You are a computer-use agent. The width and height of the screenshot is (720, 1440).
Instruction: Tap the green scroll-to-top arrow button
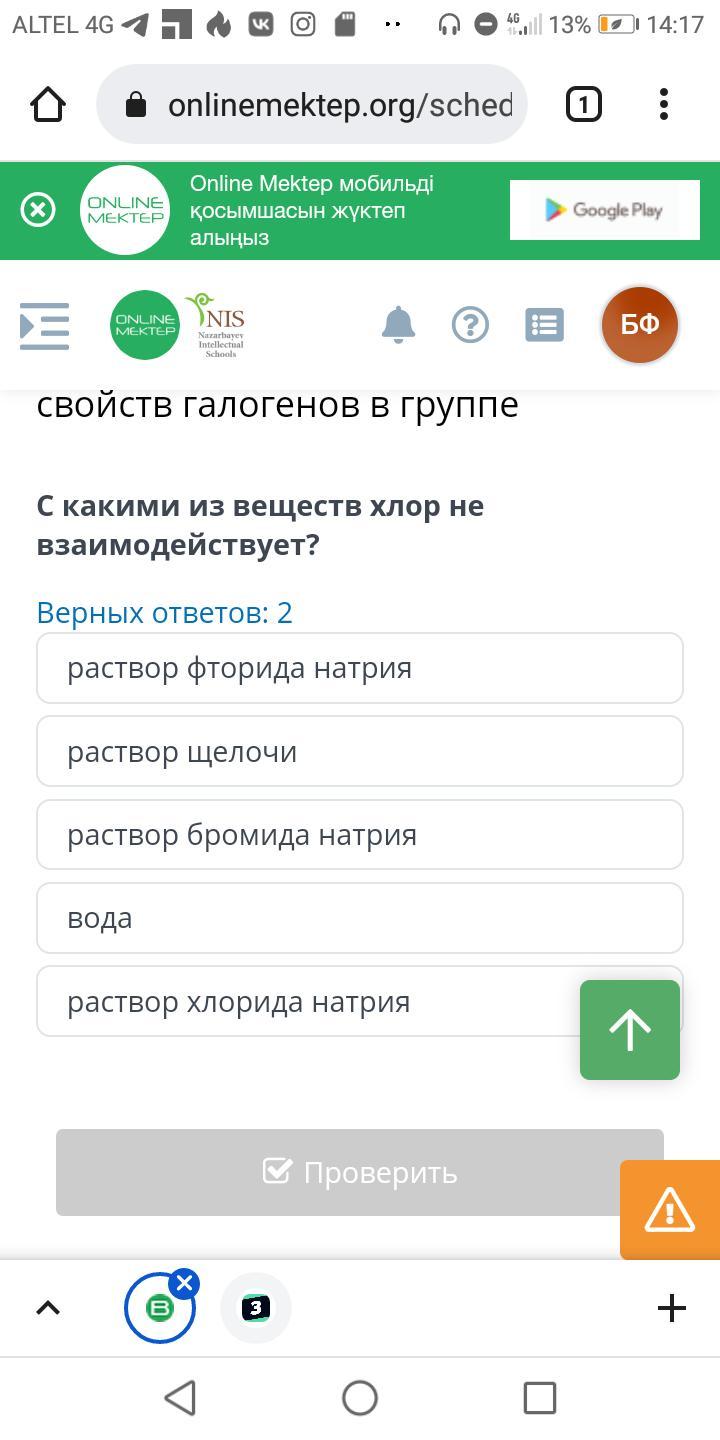(x=630, y=1030)
